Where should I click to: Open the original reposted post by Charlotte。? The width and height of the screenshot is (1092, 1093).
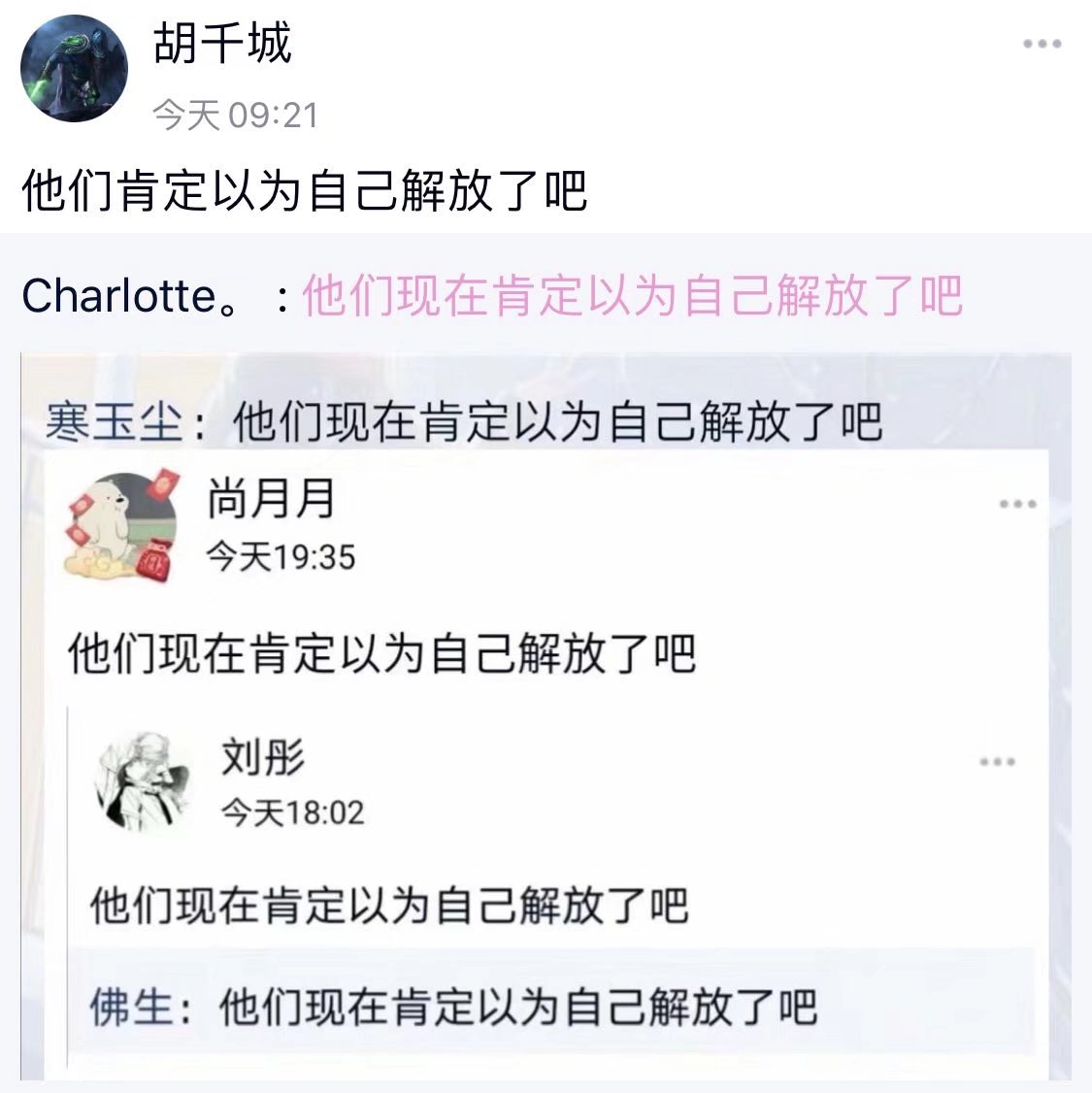631,295
